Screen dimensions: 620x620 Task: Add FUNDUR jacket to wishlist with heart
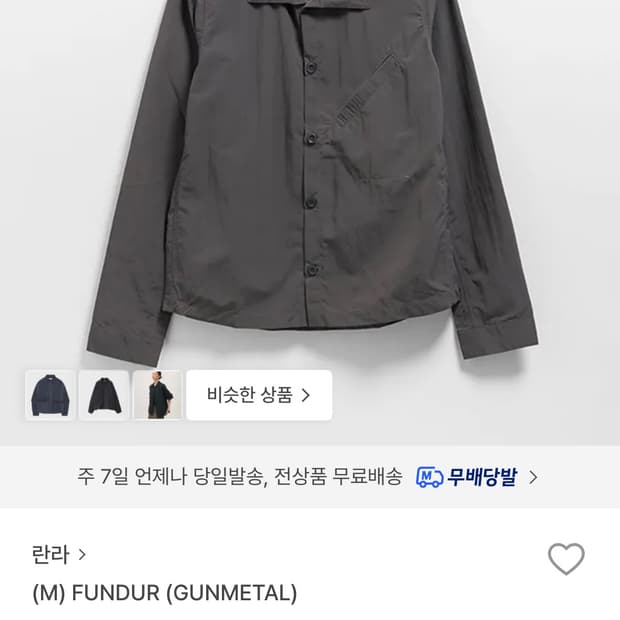click(566, 559)
